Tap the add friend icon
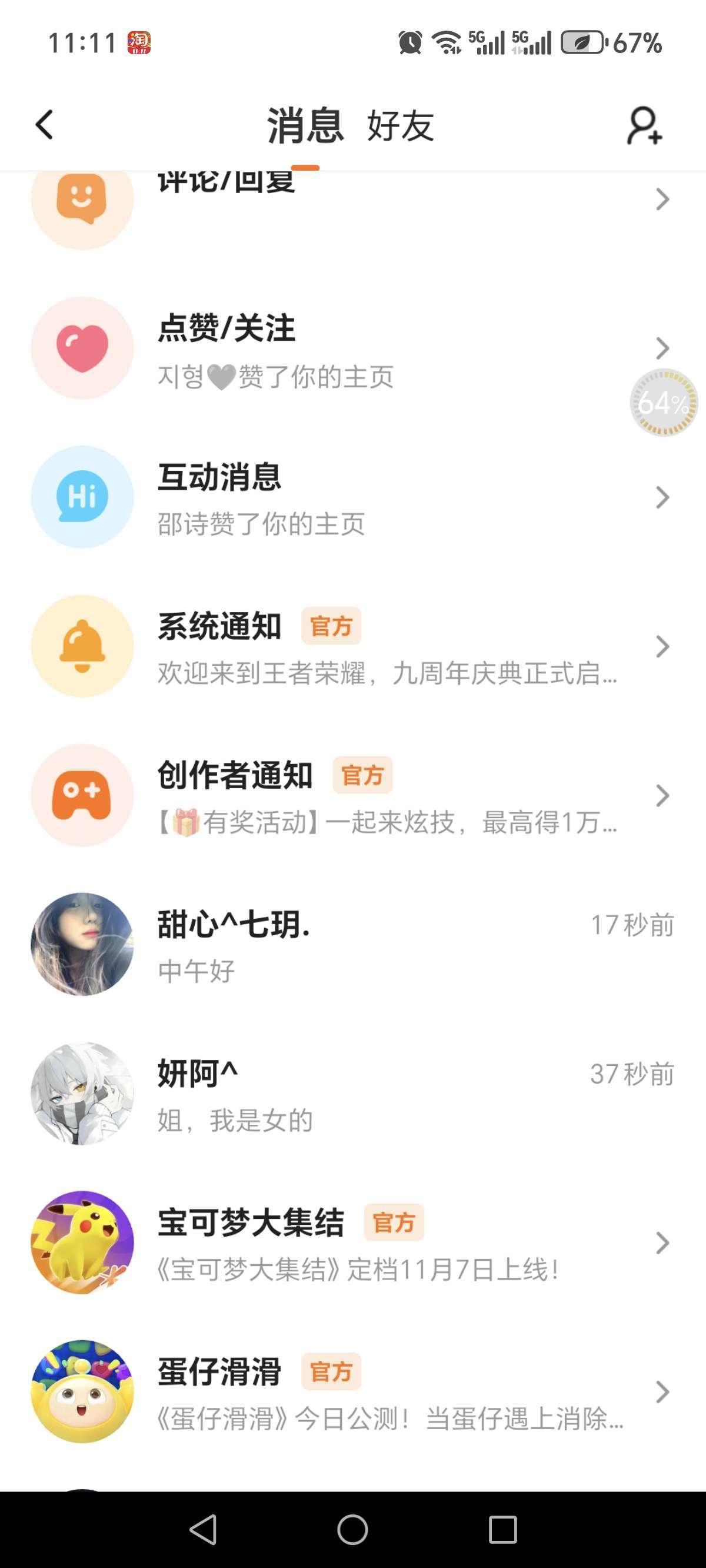Viewport: 706px width, 1568px height. point(644,126)
